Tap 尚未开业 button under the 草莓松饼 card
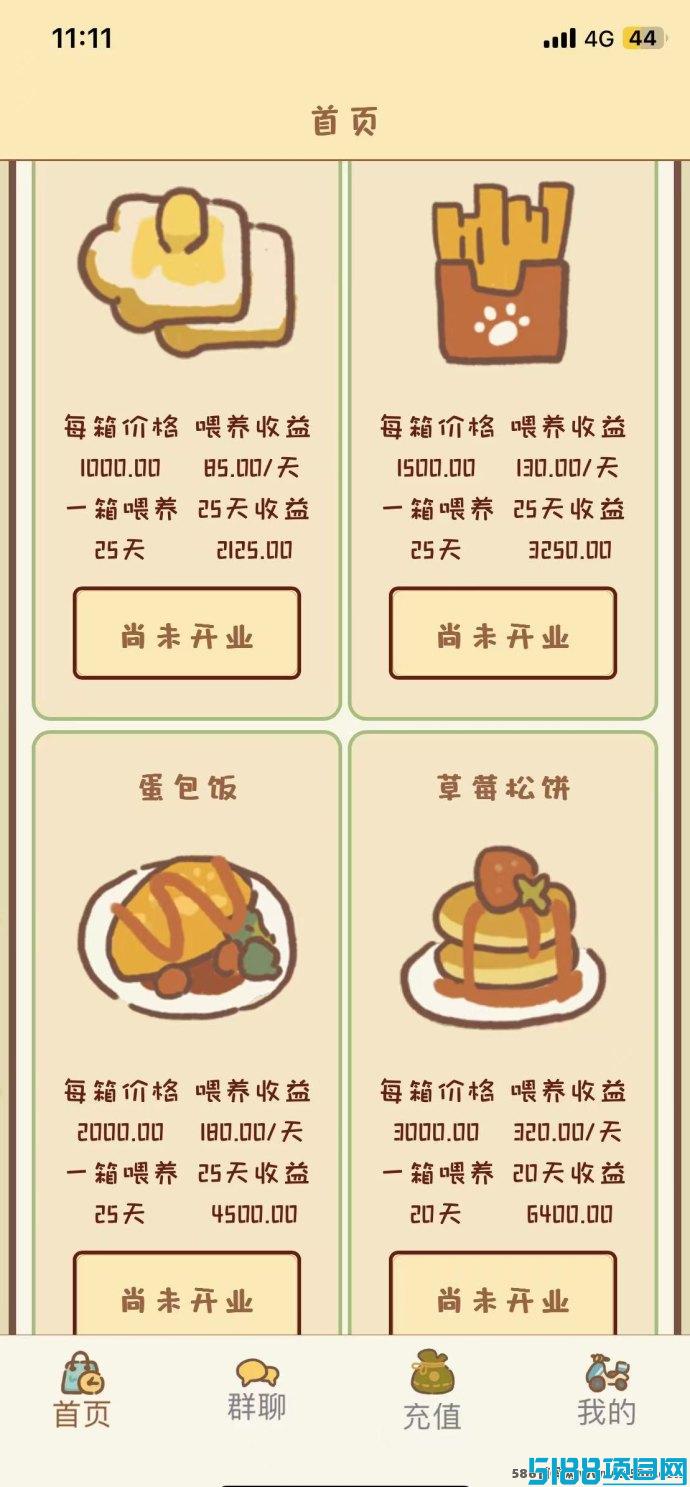 pos(503,1298)
